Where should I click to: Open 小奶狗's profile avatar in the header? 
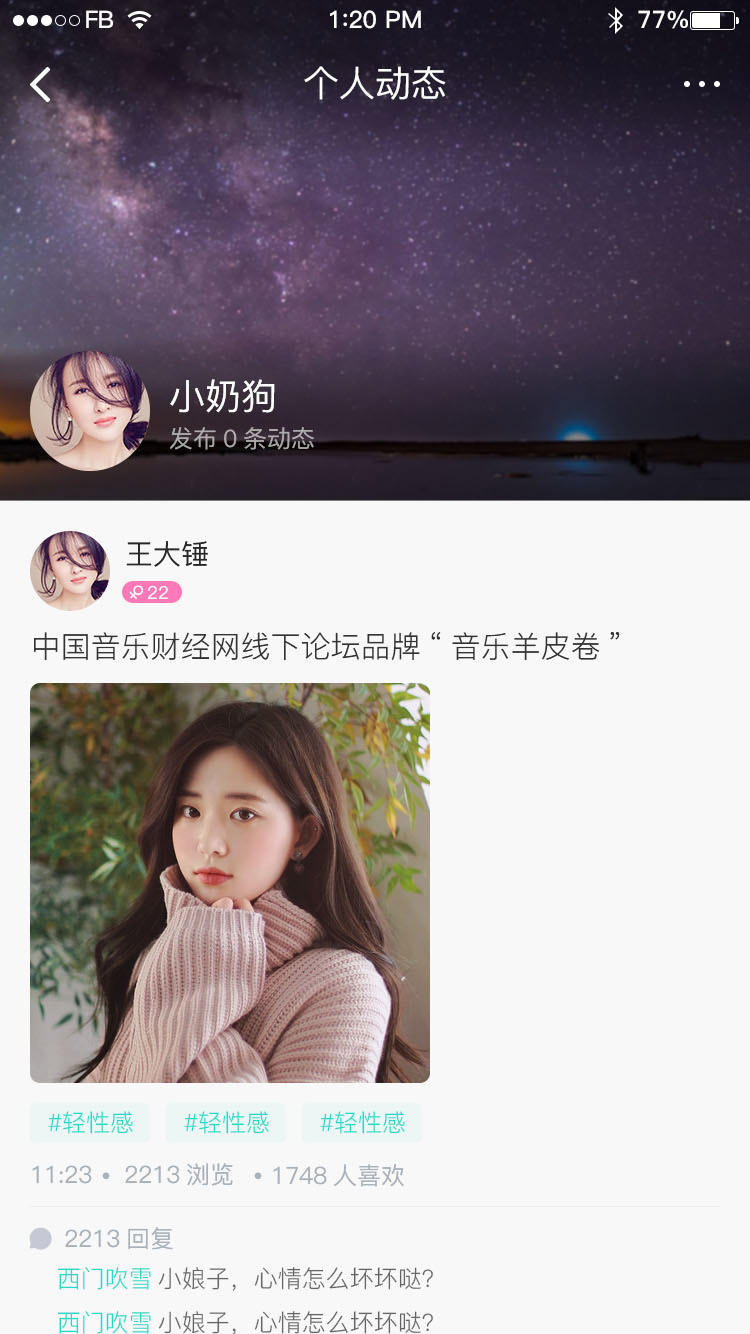[90, 410]
